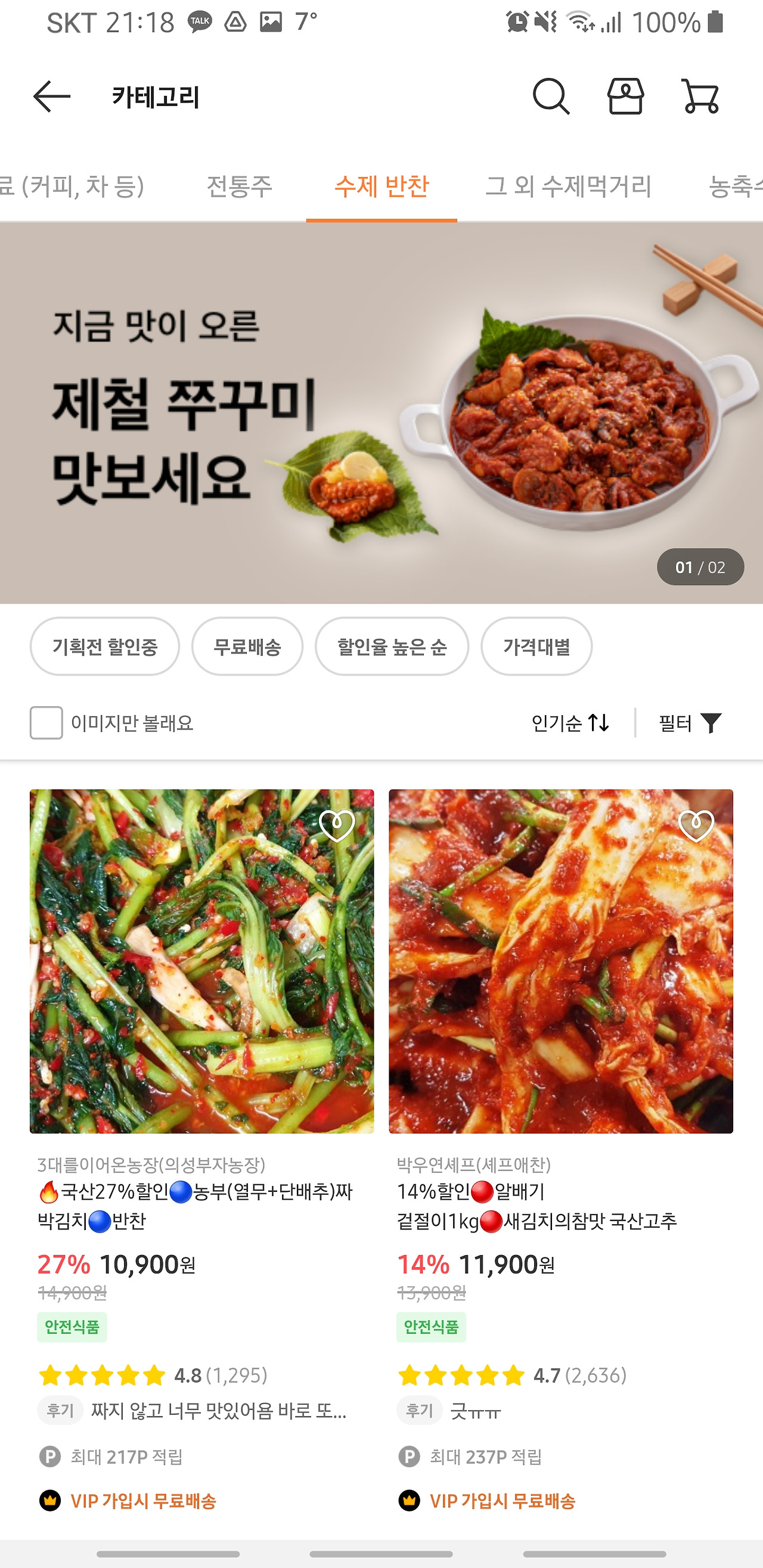763x1568 pixels.
Task: Favorite the 알배기 겉절이 product with its heart
Action: (x=697, y=827)
